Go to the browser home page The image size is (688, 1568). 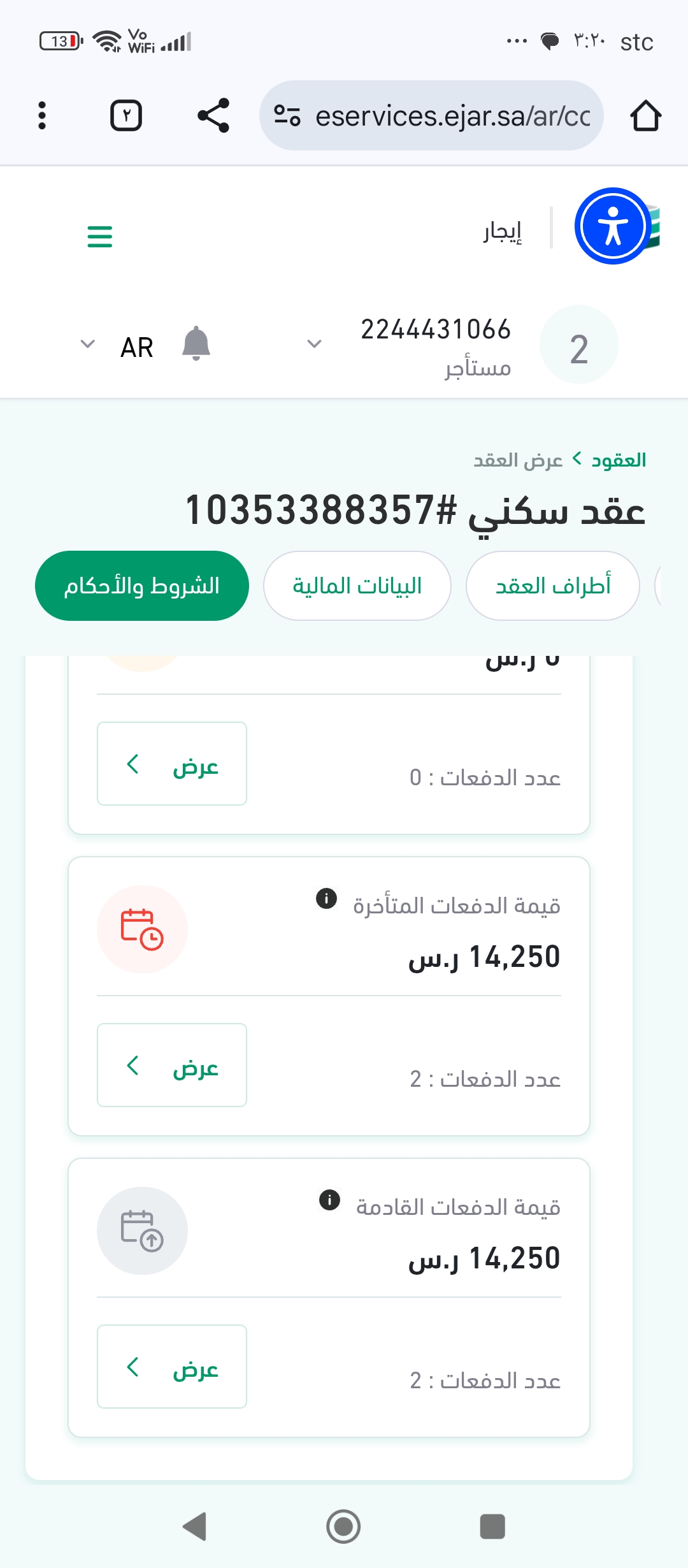[x=645, y=116]
